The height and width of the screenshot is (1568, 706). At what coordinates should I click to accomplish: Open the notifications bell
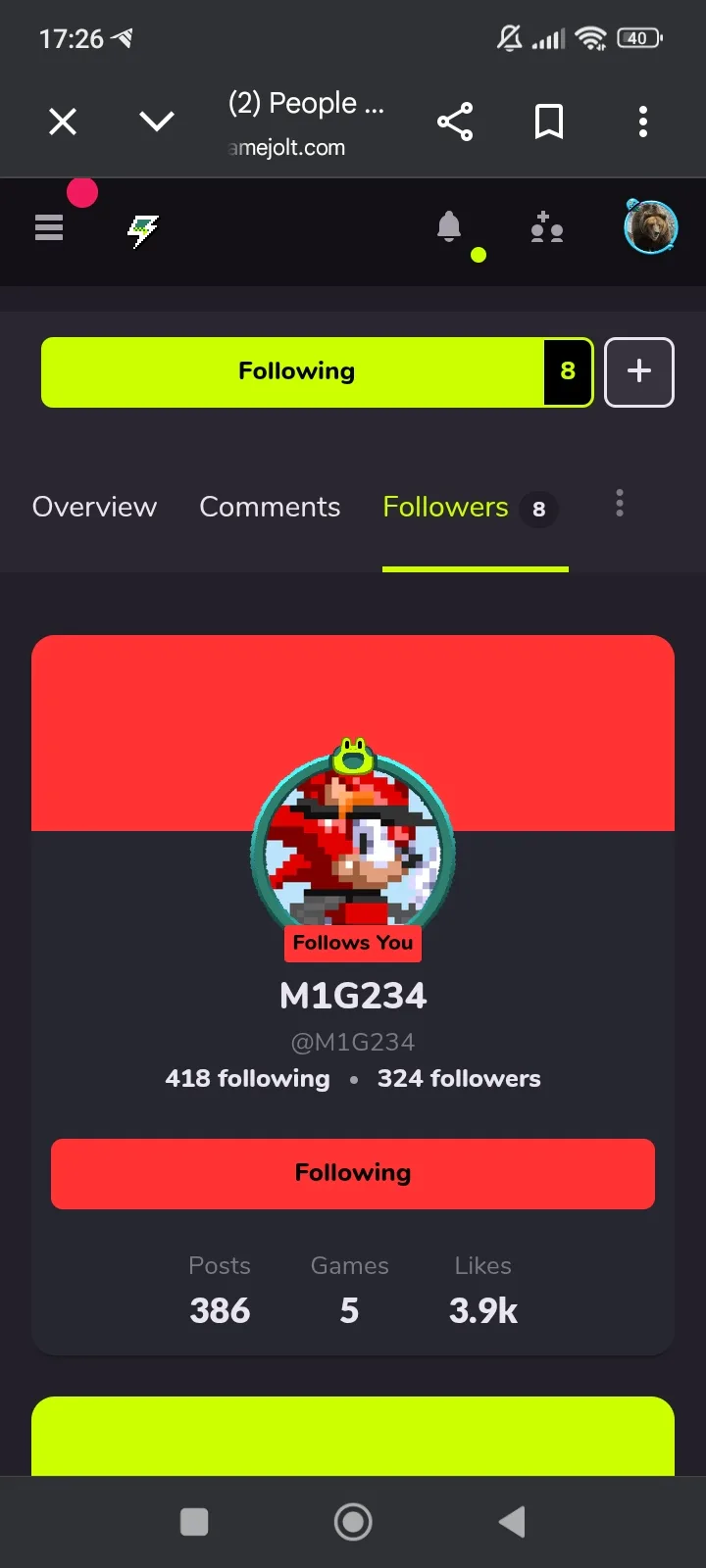[449, 227]
